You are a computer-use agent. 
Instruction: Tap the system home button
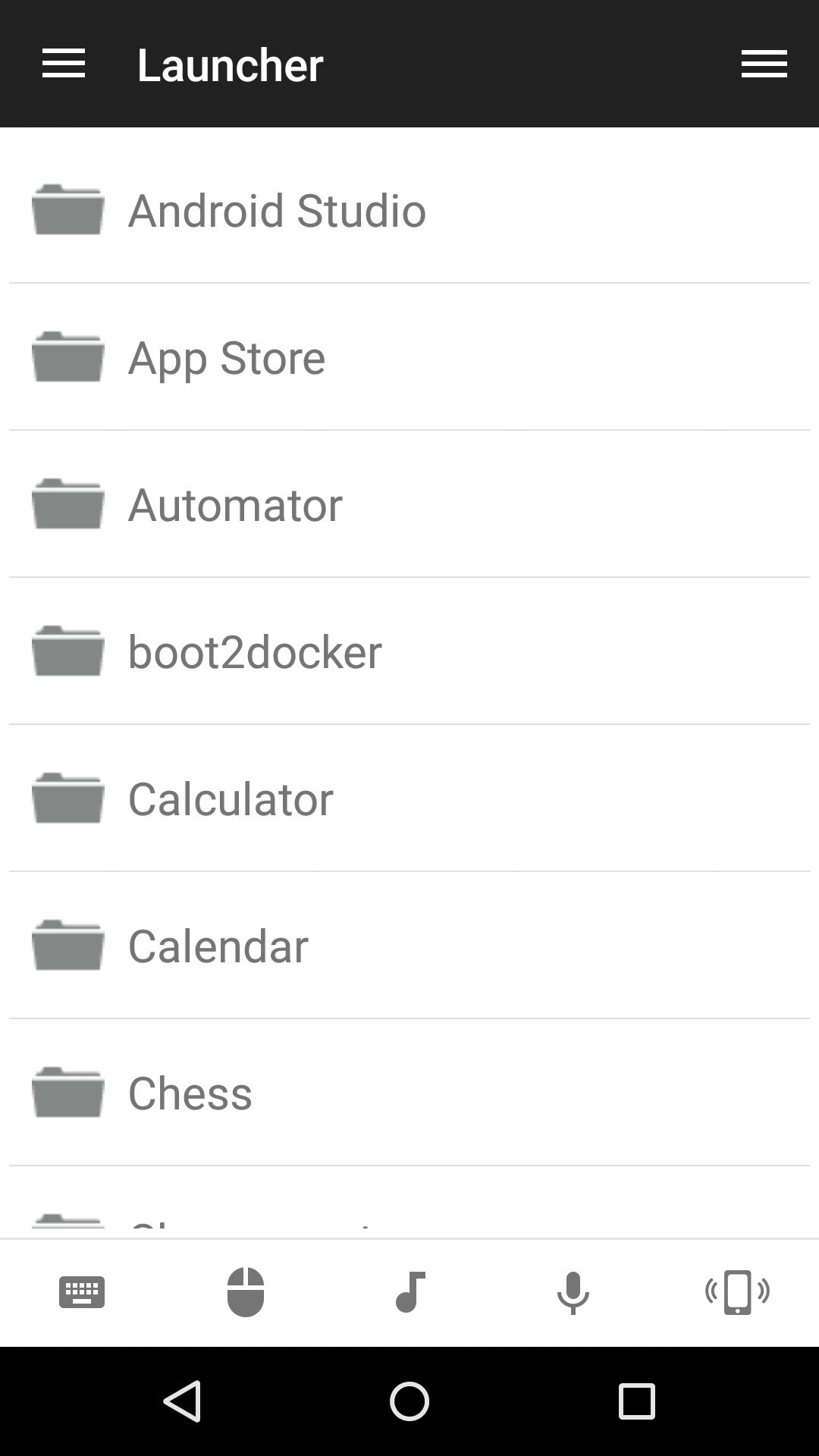point(409,1401)
